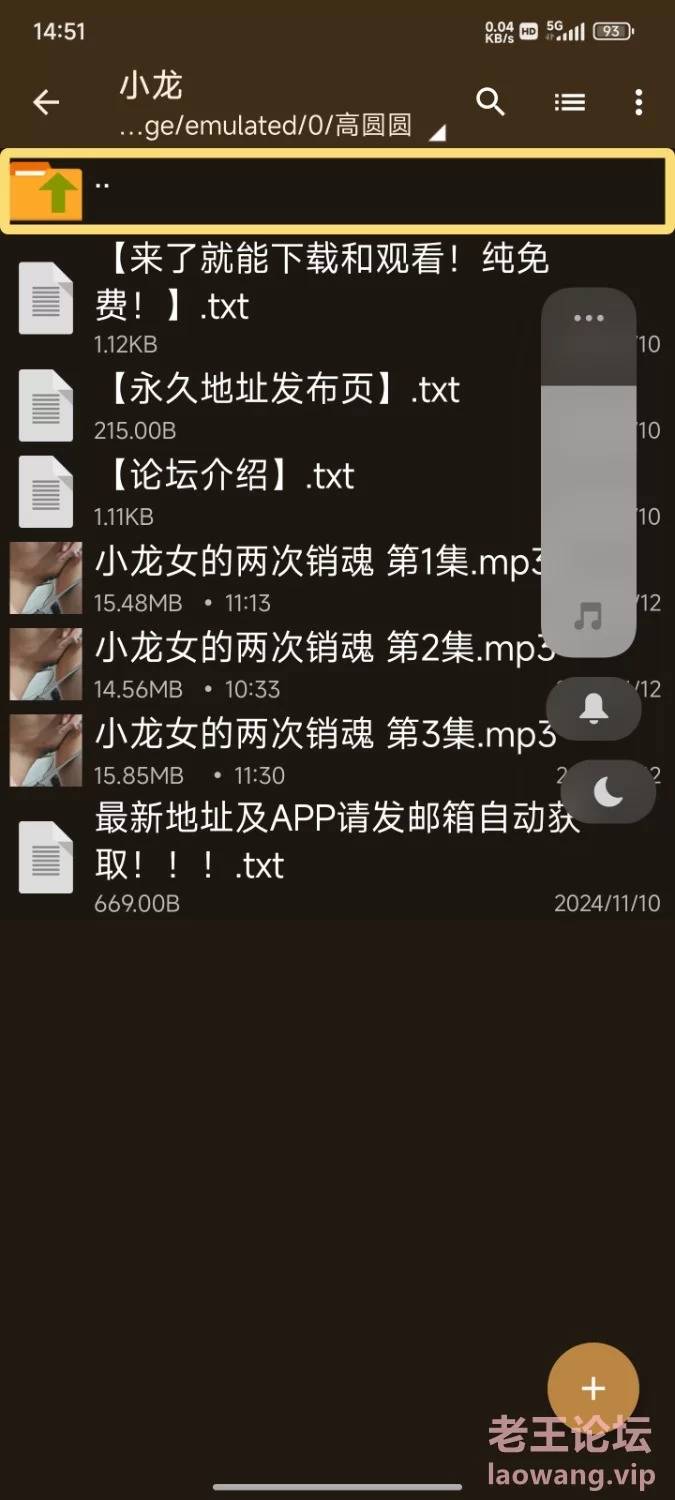This screenshot has height=1500, width=675.
Task: Go back using the top-left arrow
Action: click(x=46, y=102)
